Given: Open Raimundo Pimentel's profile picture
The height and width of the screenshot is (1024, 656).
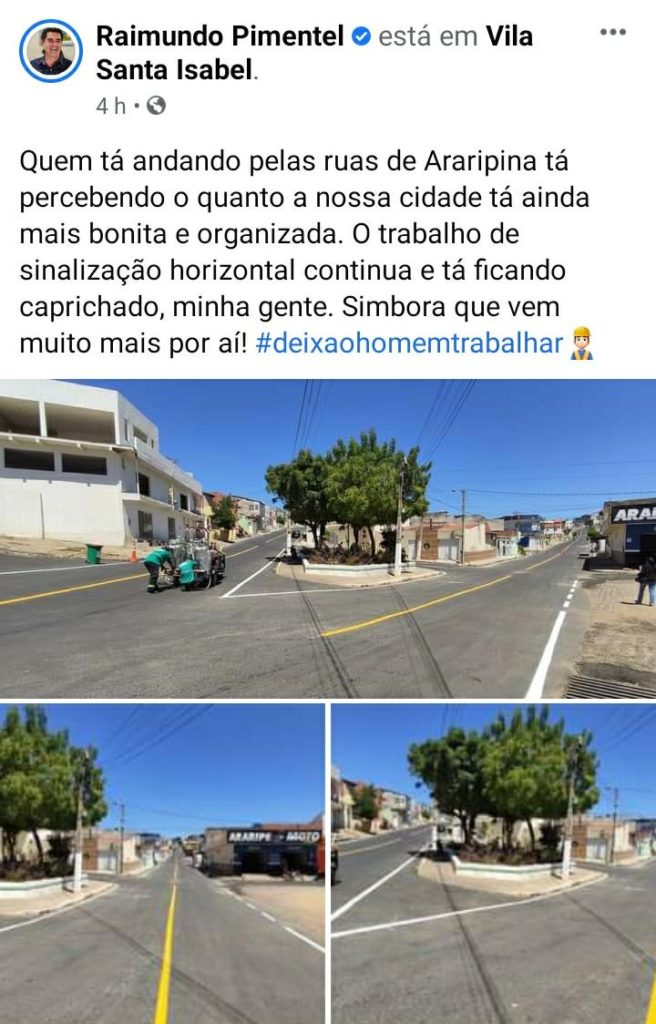Looking at the screenshot, I should [x=51, y=51].
